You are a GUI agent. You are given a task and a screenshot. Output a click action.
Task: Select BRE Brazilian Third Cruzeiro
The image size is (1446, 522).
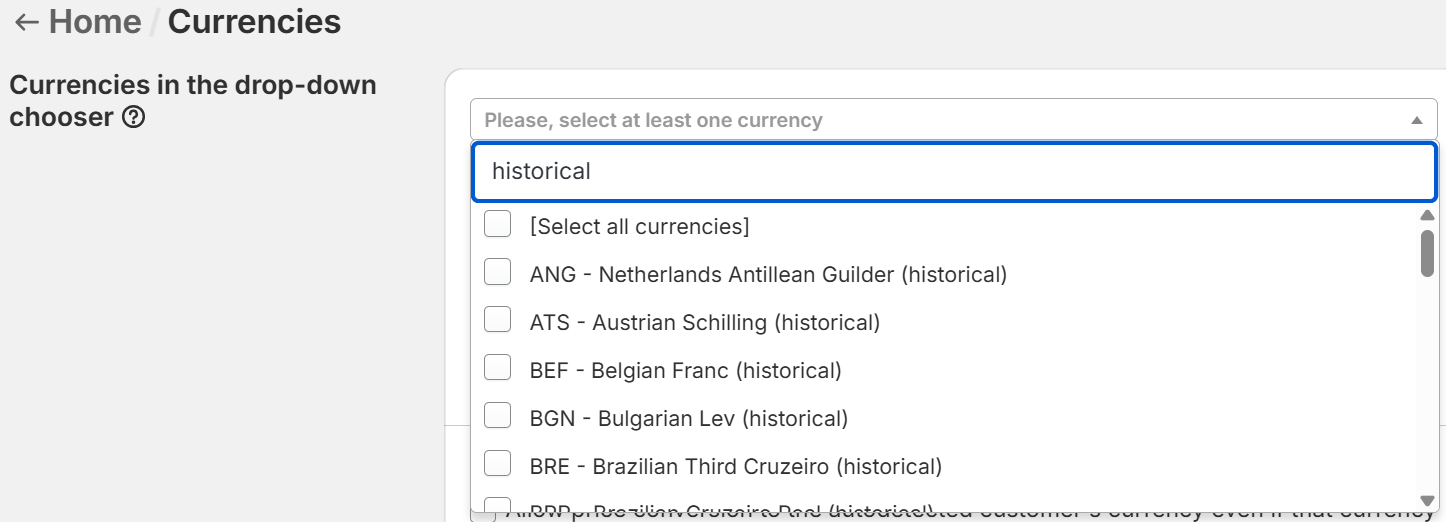(x=498, y=465)
